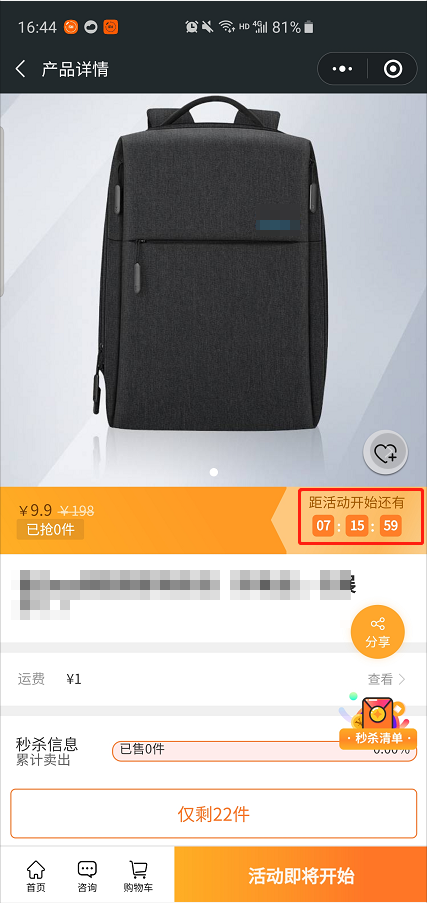The image size is (427, 903).
Task: Tap the 仅剩22件 button
Action: tap(213, 814)
